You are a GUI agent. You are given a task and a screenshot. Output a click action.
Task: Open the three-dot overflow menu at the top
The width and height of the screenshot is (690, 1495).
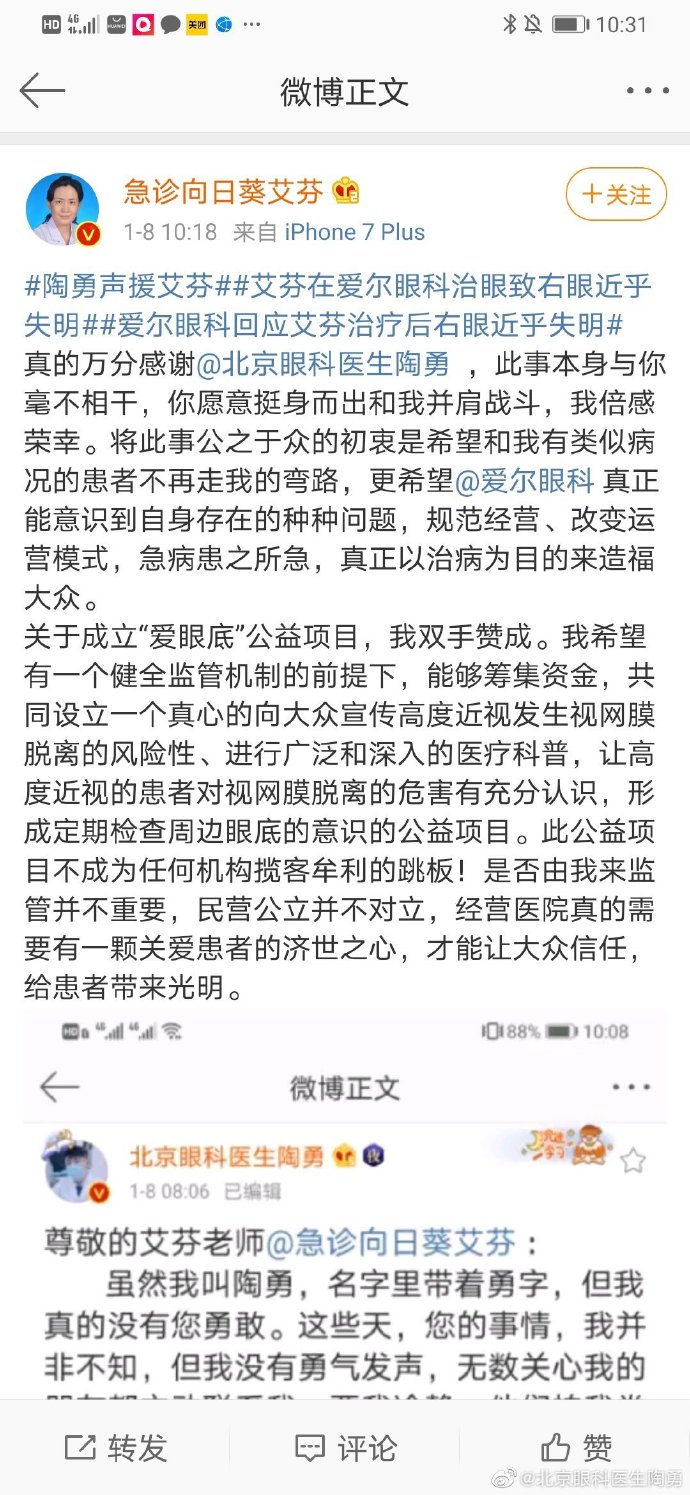pyautogui.click(x=646, y=91)
